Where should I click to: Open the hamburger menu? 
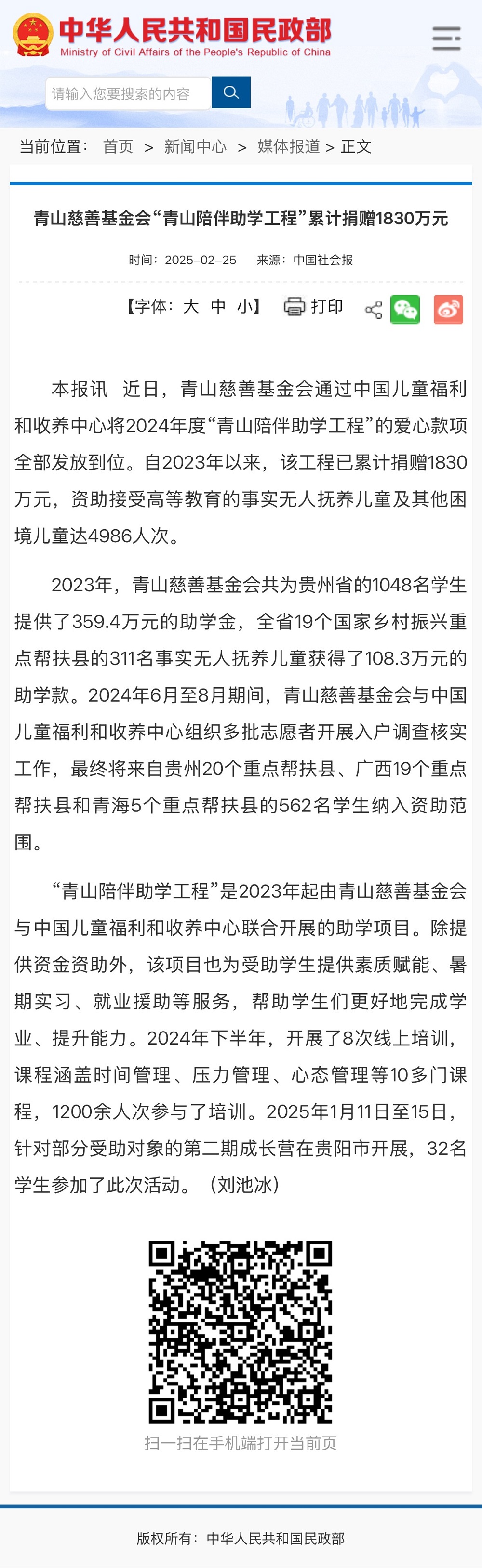(x=446, y=39)
